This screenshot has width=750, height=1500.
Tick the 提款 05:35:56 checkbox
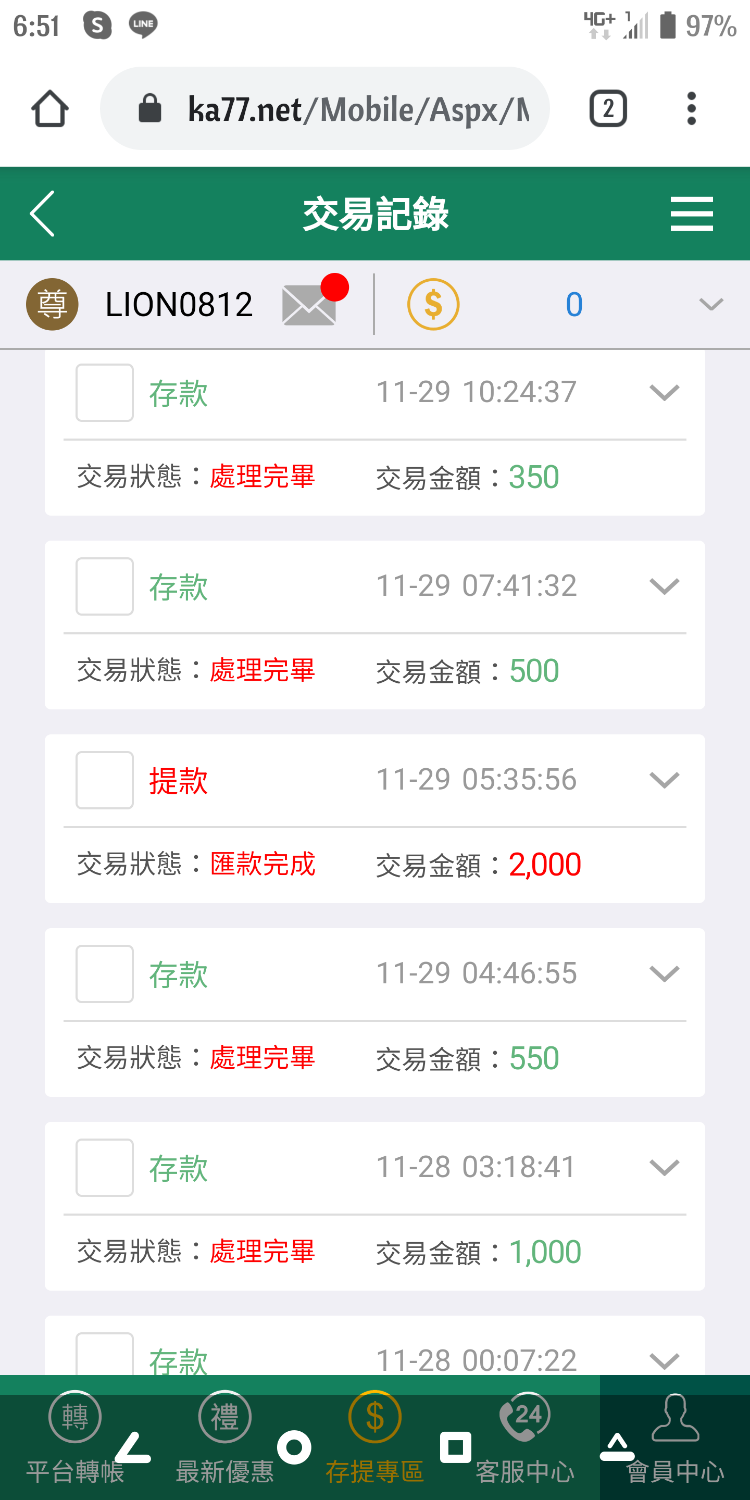[x=105, y=780]
